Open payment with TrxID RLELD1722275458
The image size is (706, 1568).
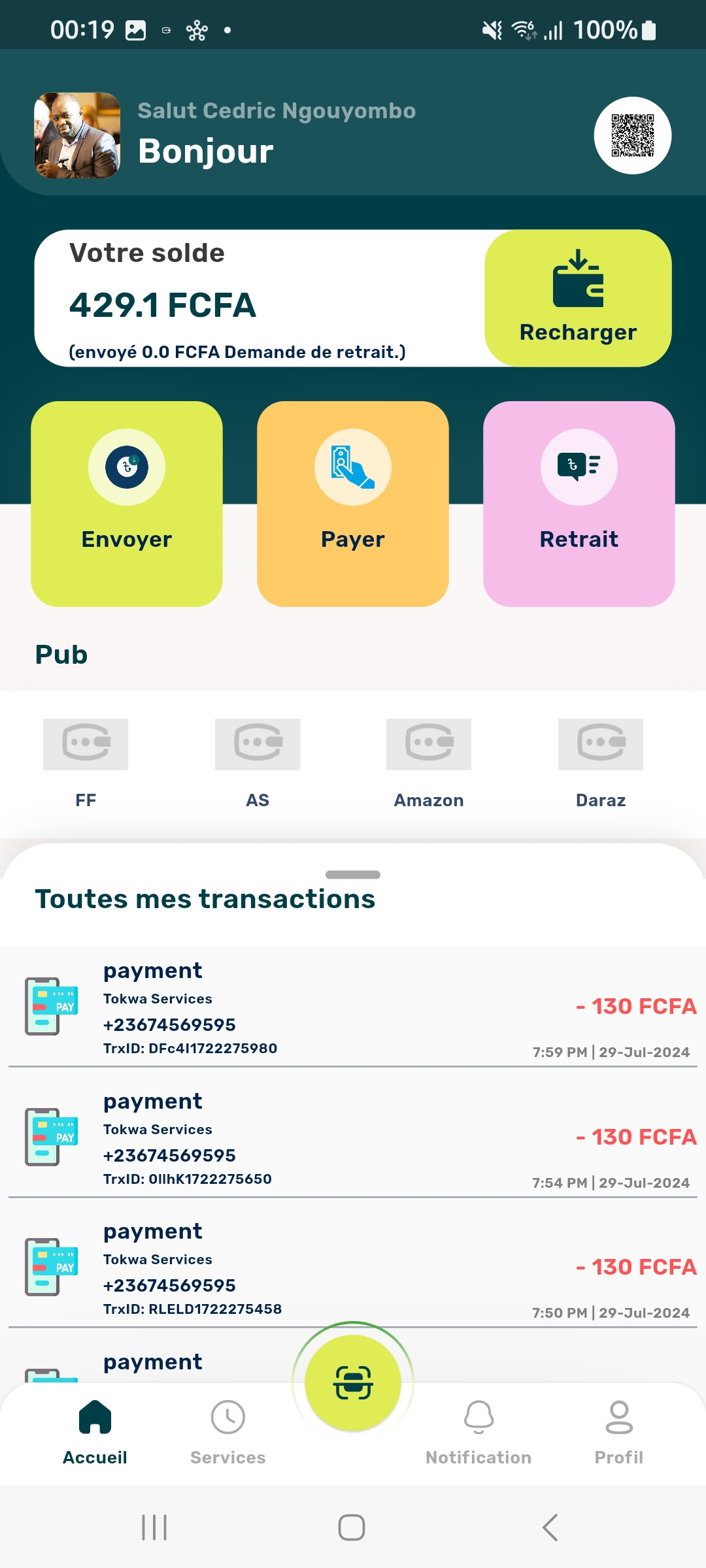(353, 1268)
